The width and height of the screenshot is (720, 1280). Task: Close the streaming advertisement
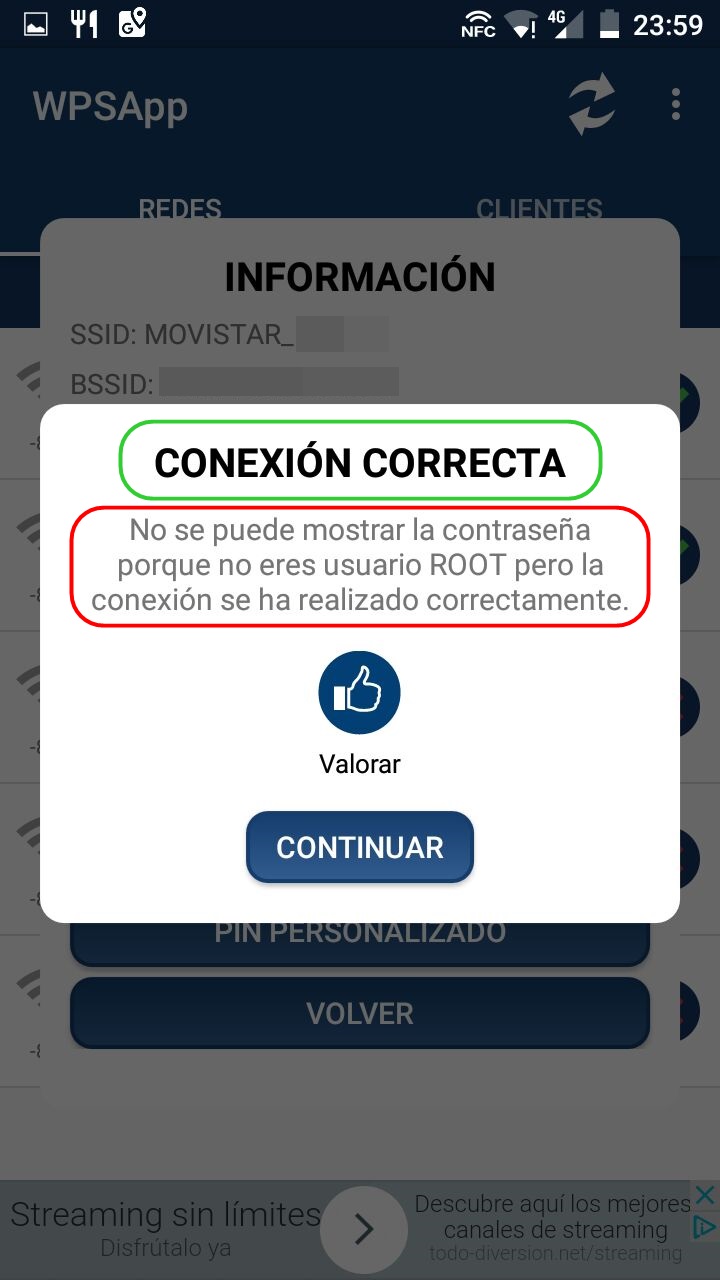pyautogui.click(x=706, y=1192)
